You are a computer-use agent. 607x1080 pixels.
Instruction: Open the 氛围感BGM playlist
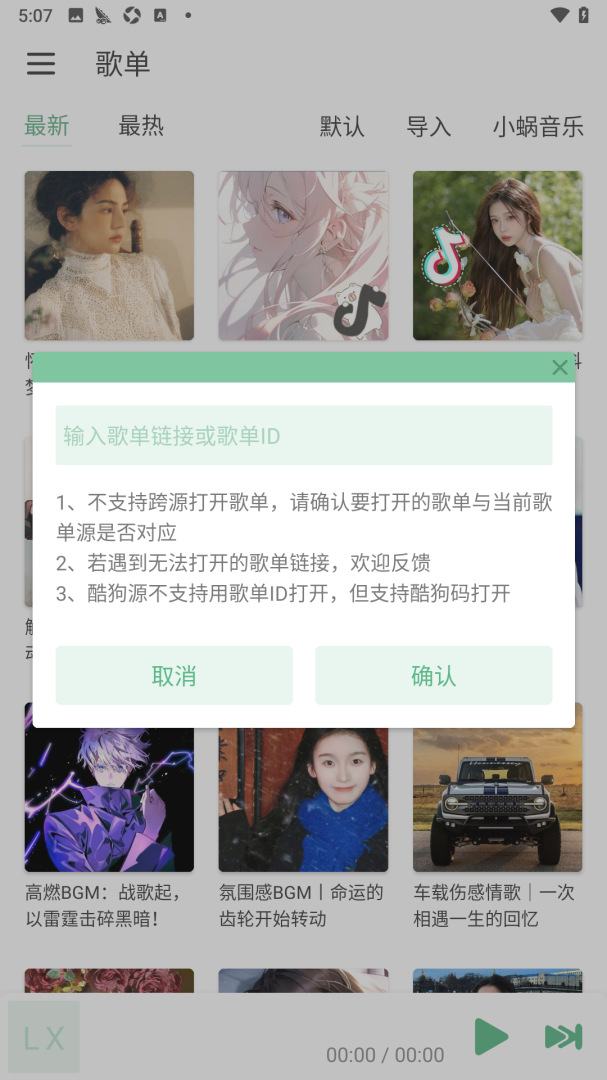303,800
